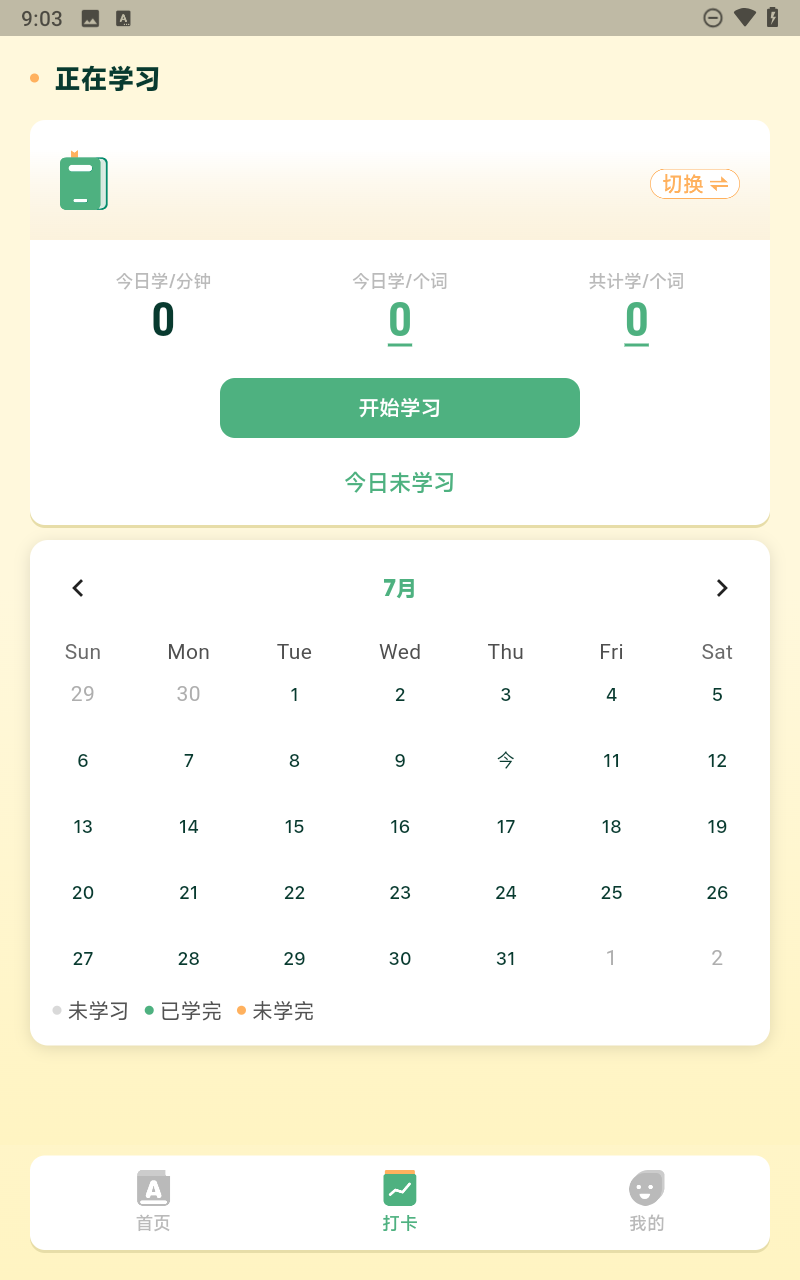Screen dimensions: 800x1280
Task: Tap the green book icon on the study card
Action: [x=82, y=181]
